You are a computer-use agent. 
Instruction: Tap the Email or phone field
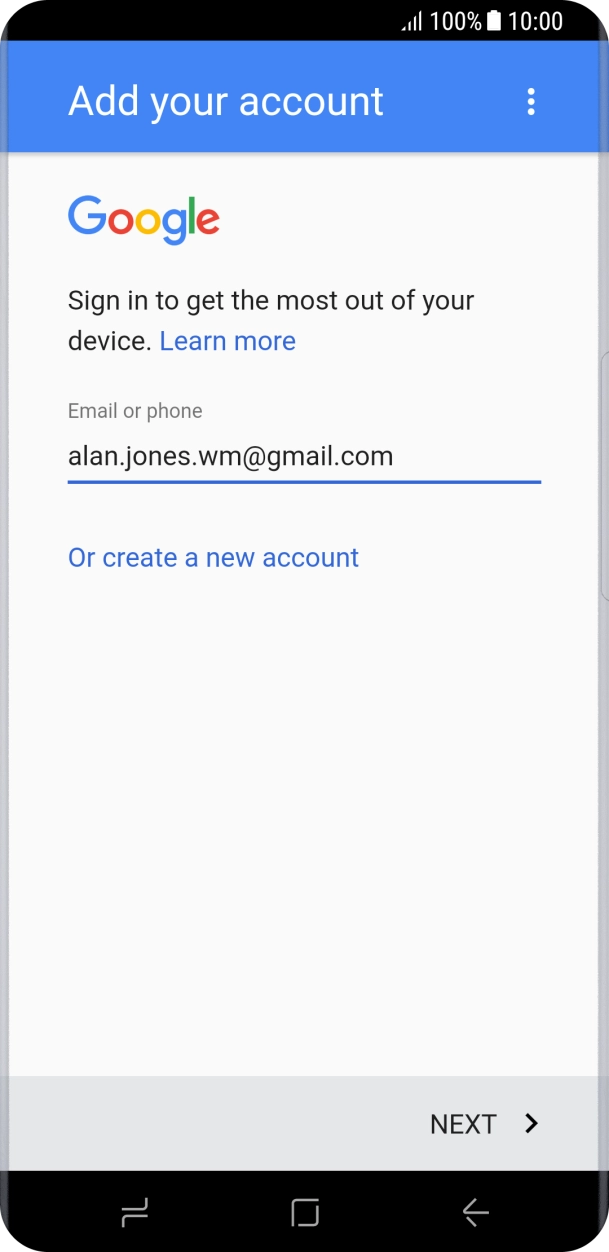(303, 457)
